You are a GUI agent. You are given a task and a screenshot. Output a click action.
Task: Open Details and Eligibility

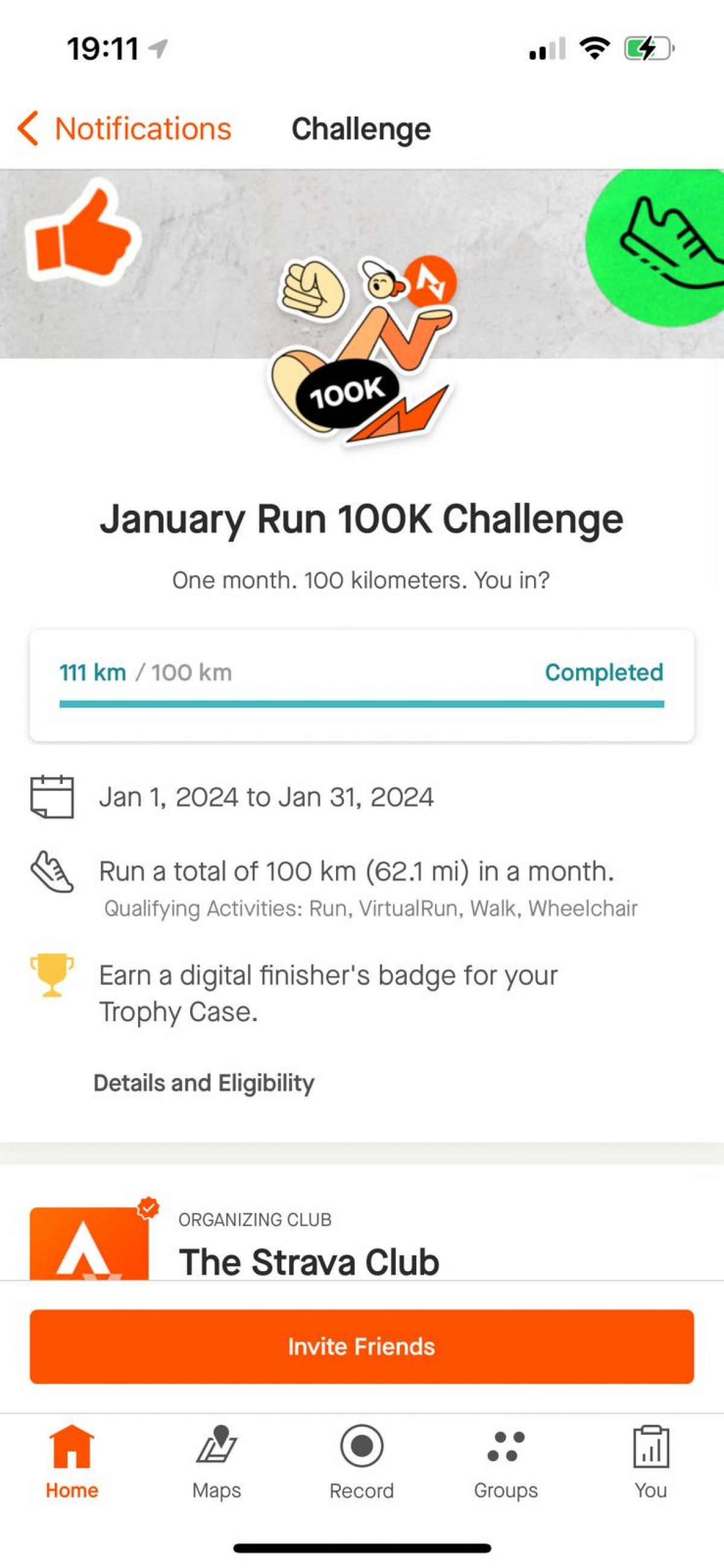(x=204, y=1082)
